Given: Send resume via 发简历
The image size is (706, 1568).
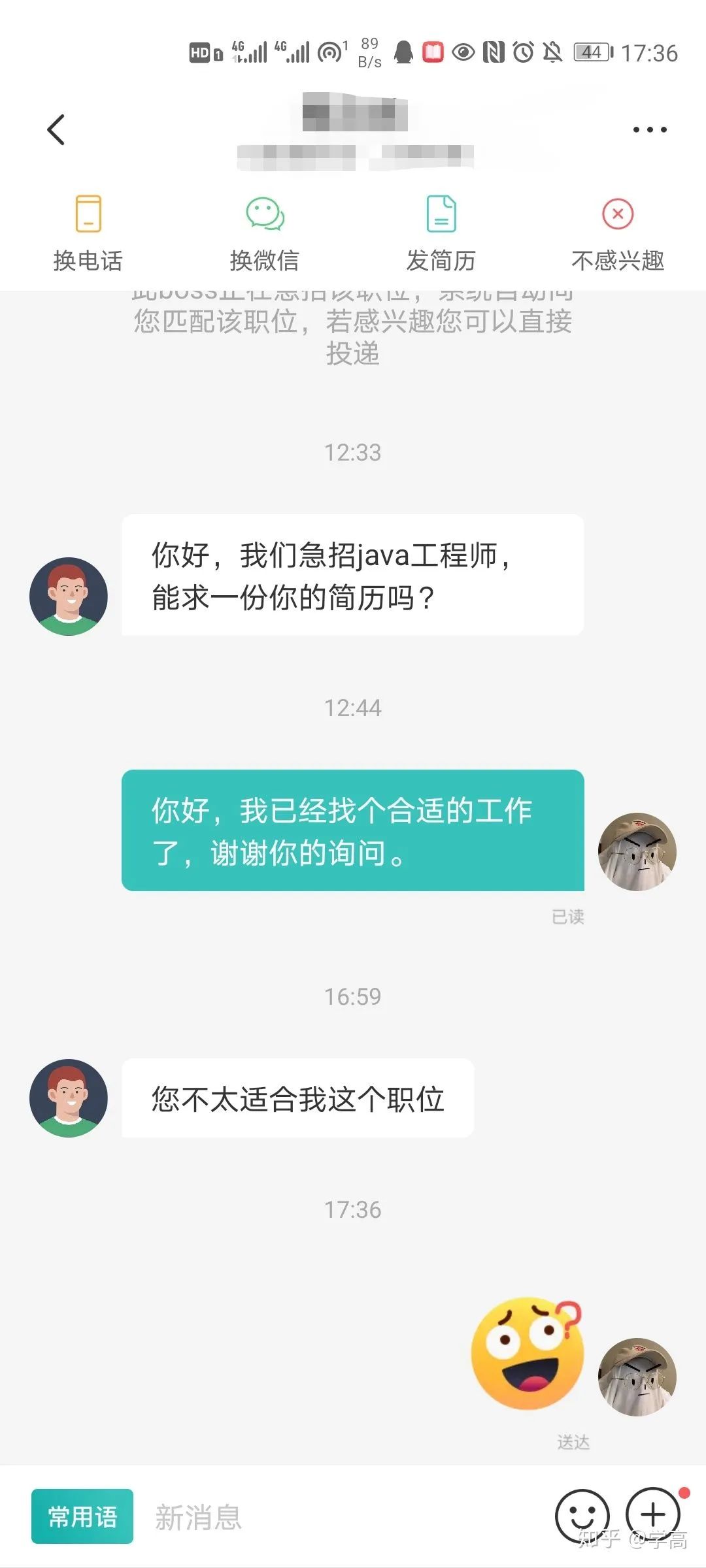Looking at the screenshot, I should point(441,233).
